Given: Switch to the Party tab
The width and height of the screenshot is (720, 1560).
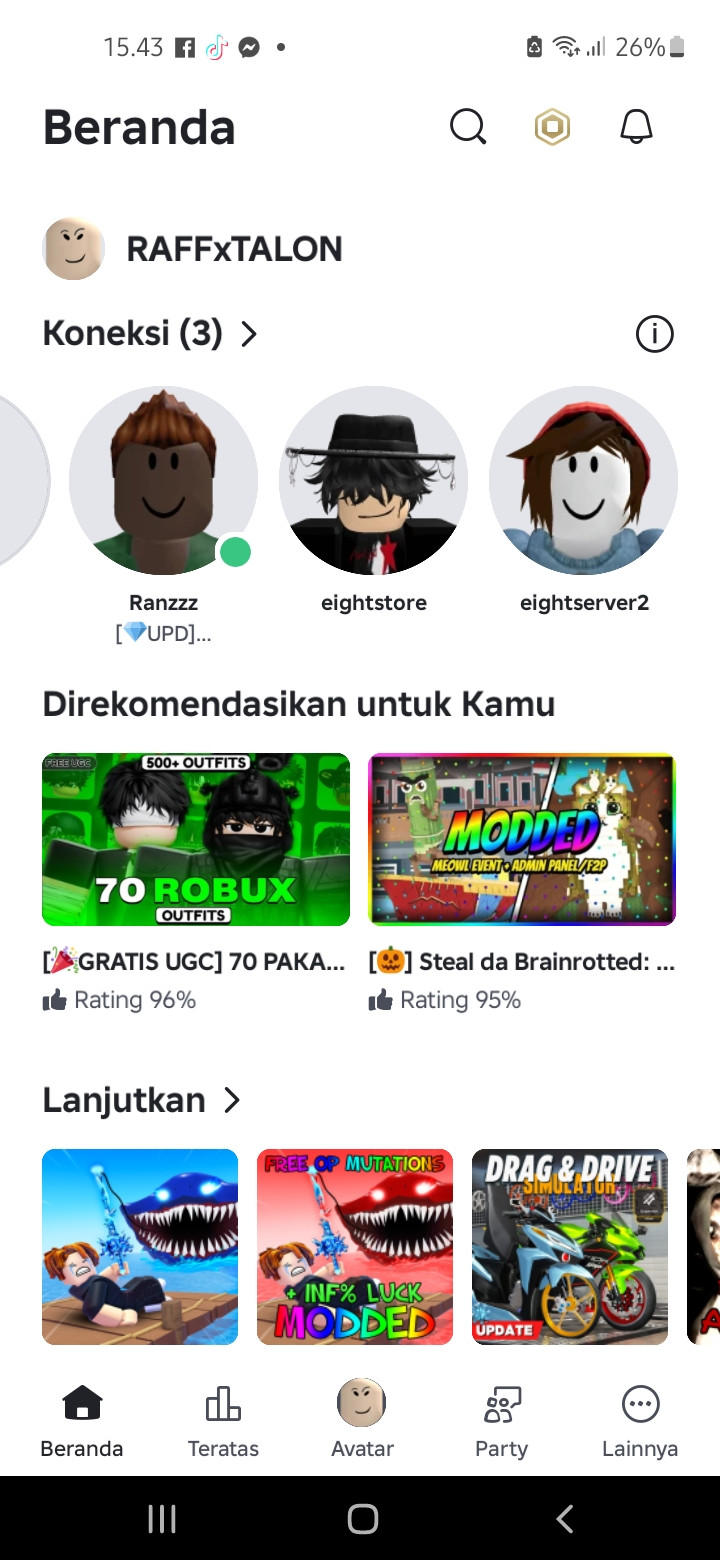Looking at the screenshot, I should click(501, 1420).
